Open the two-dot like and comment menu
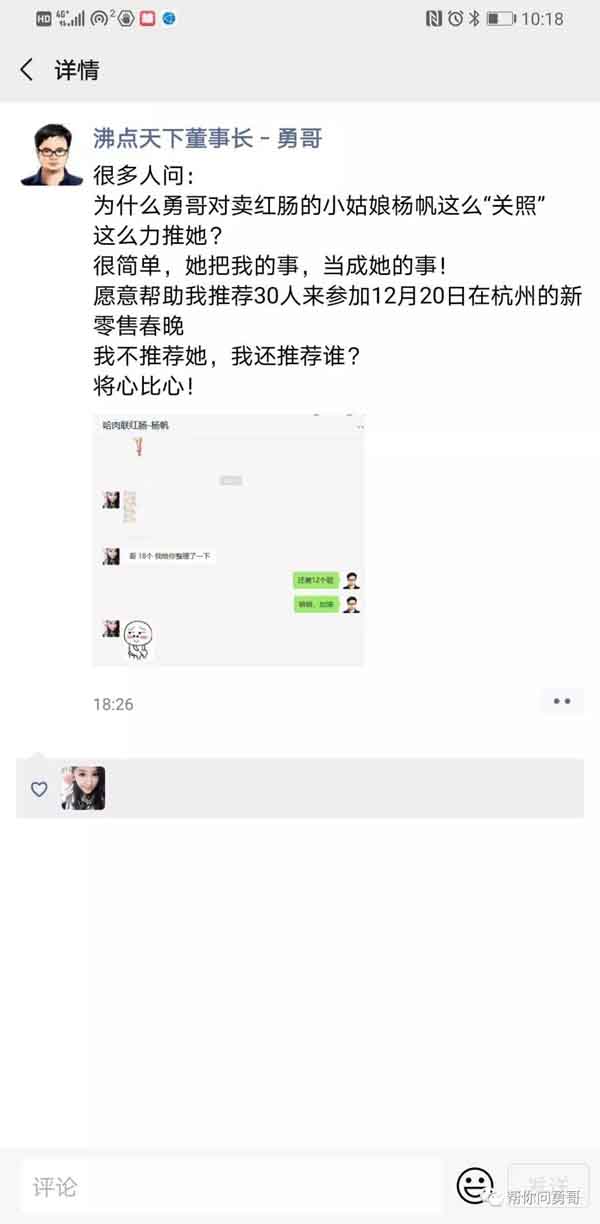 562,701
